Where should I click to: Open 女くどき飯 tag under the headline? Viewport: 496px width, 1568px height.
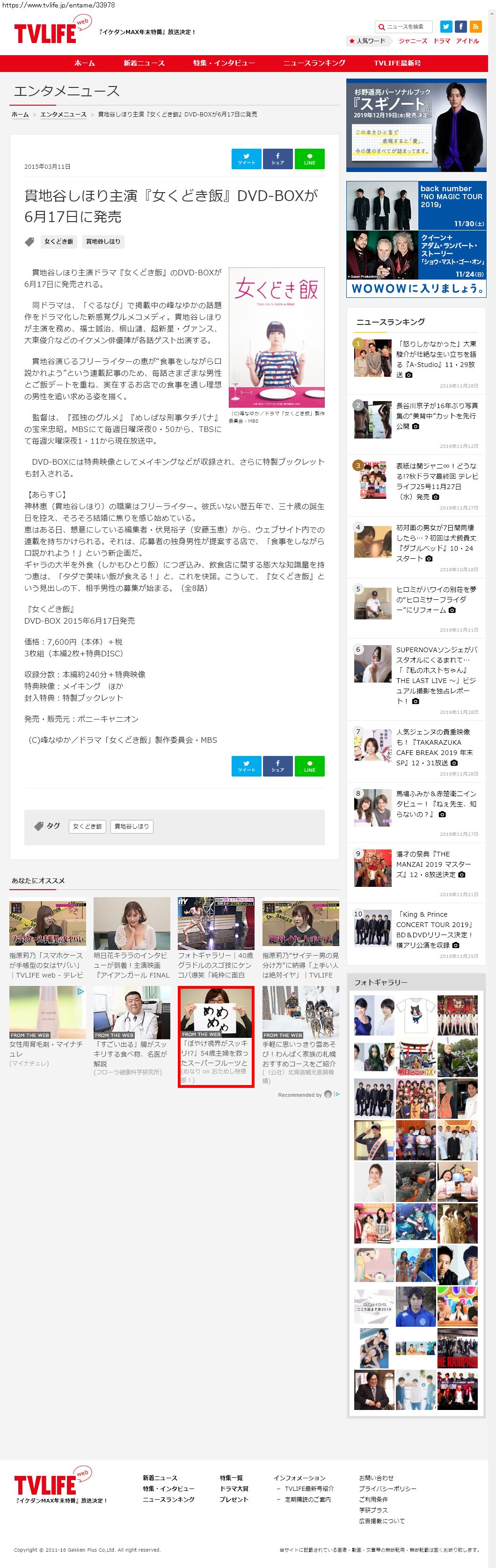click(x=58, y=242)
